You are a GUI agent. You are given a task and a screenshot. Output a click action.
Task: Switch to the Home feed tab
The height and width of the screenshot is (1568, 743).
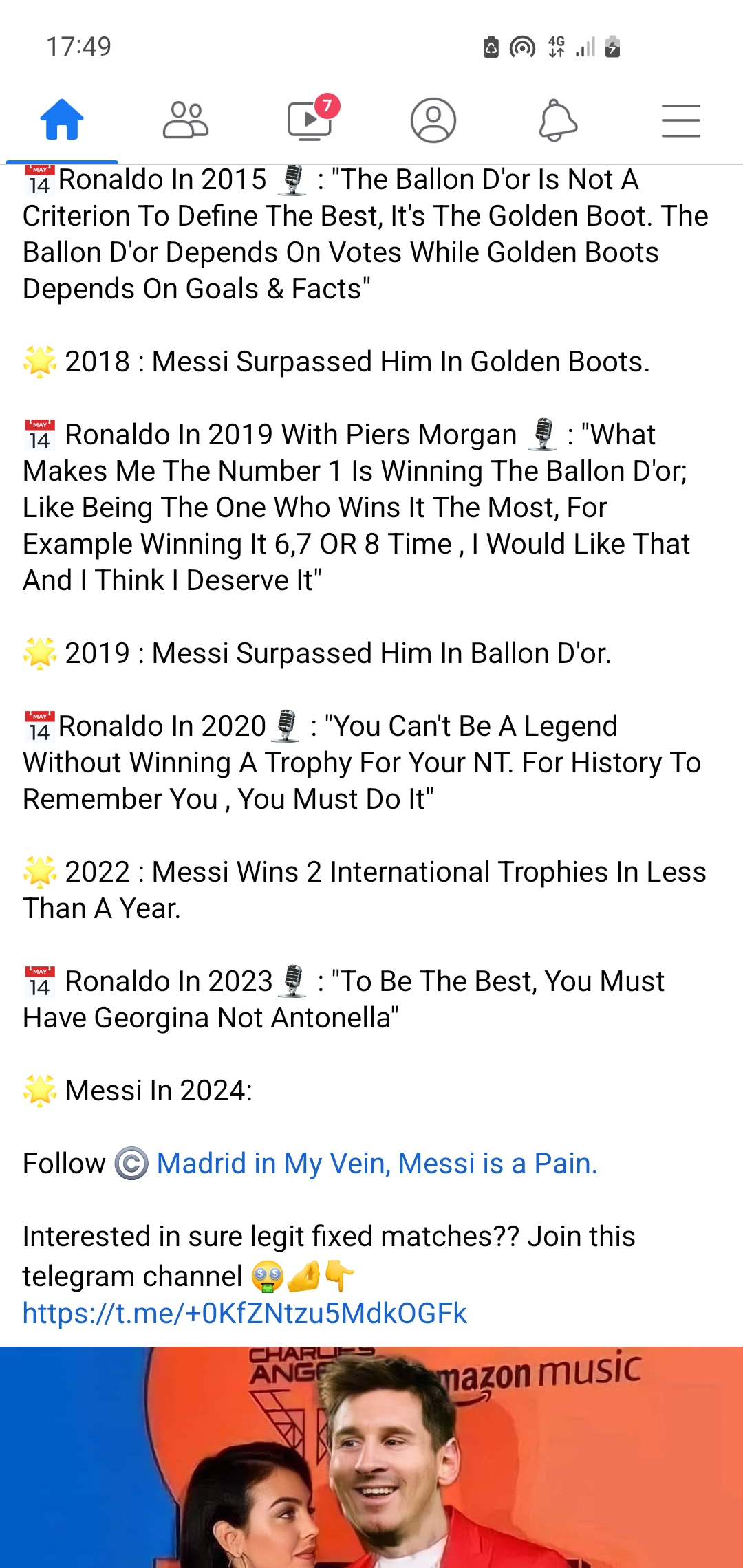coord(62,120)
